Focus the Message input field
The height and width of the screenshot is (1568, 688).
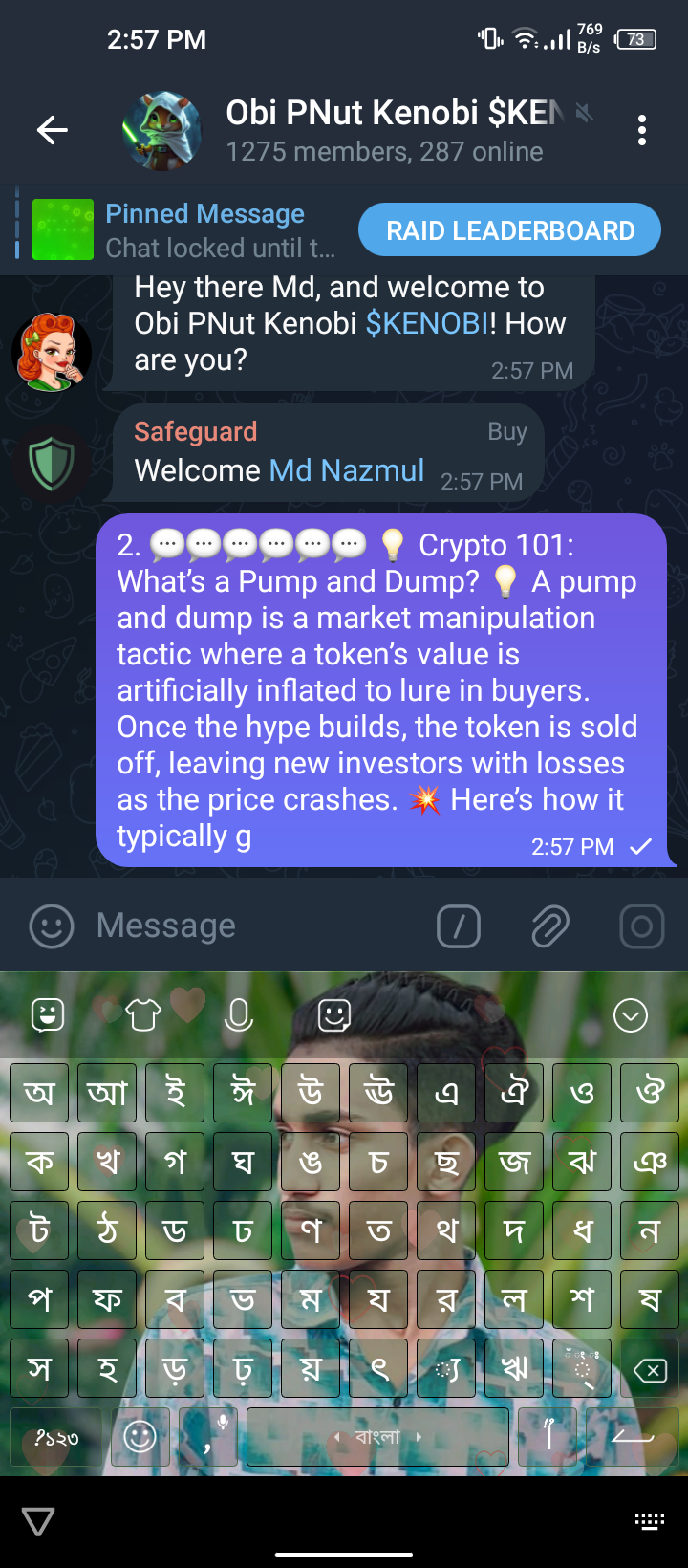(x=258, y=926)
